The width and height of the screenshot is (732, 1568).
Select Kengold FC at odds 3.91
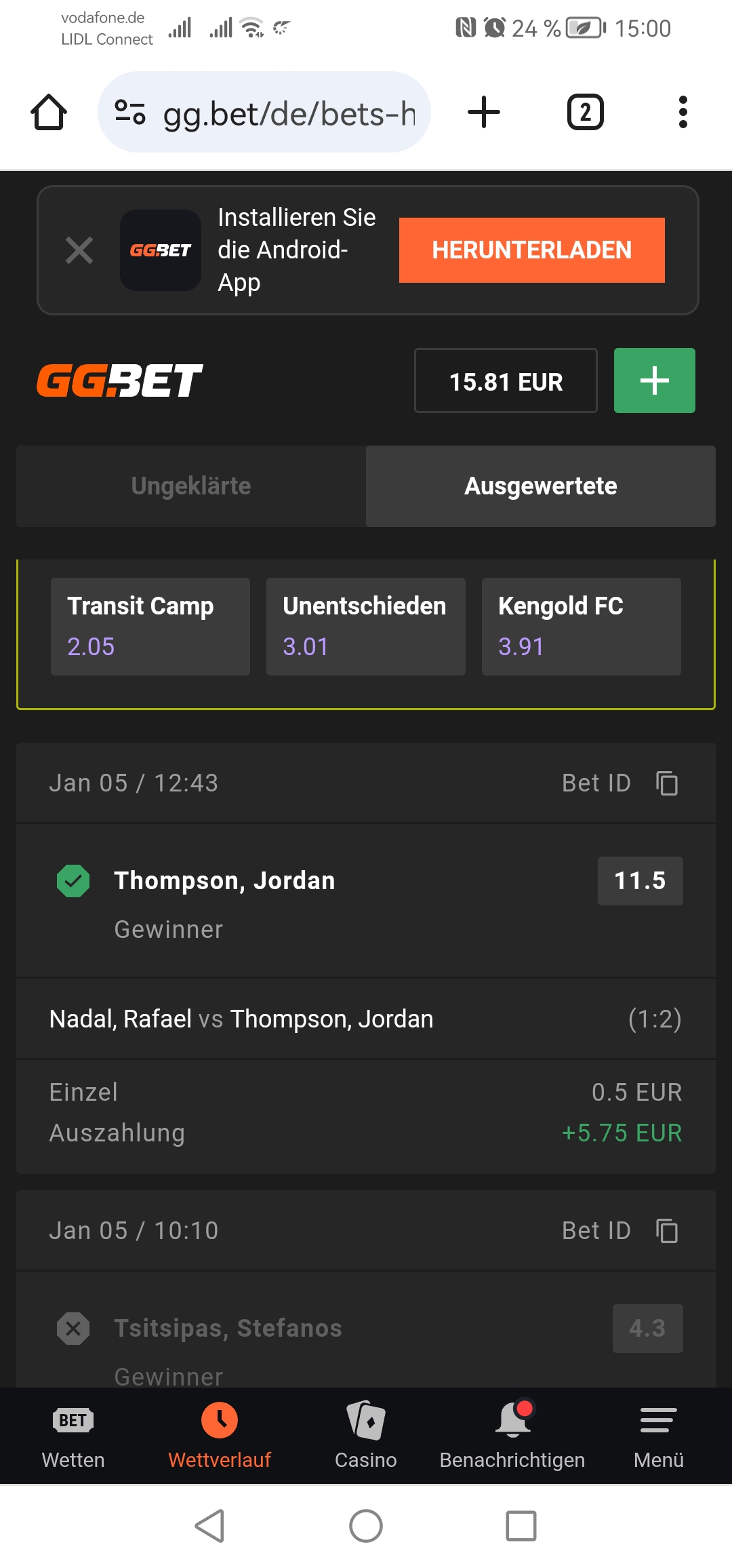pos(581,626)
